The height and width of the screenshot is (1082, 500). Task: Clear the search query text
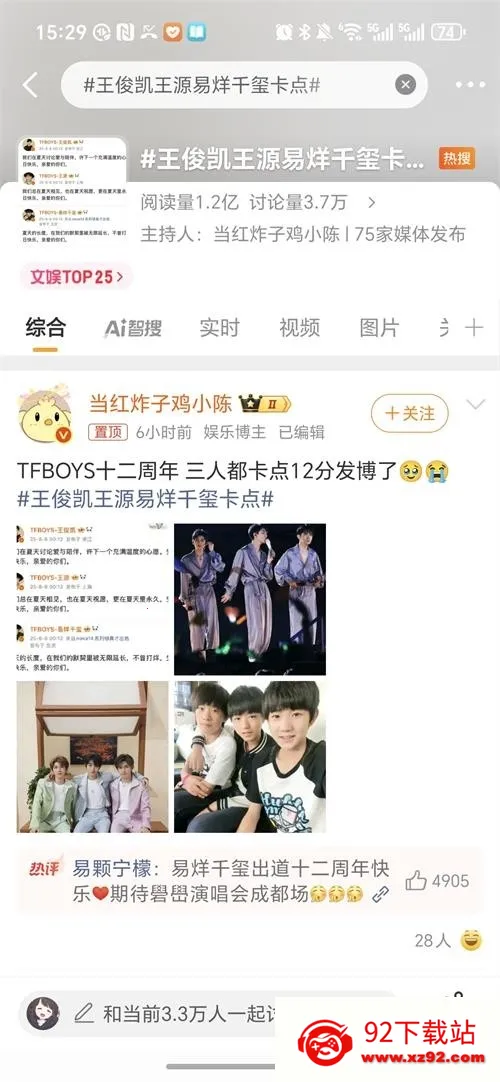[x=405, y=85]
